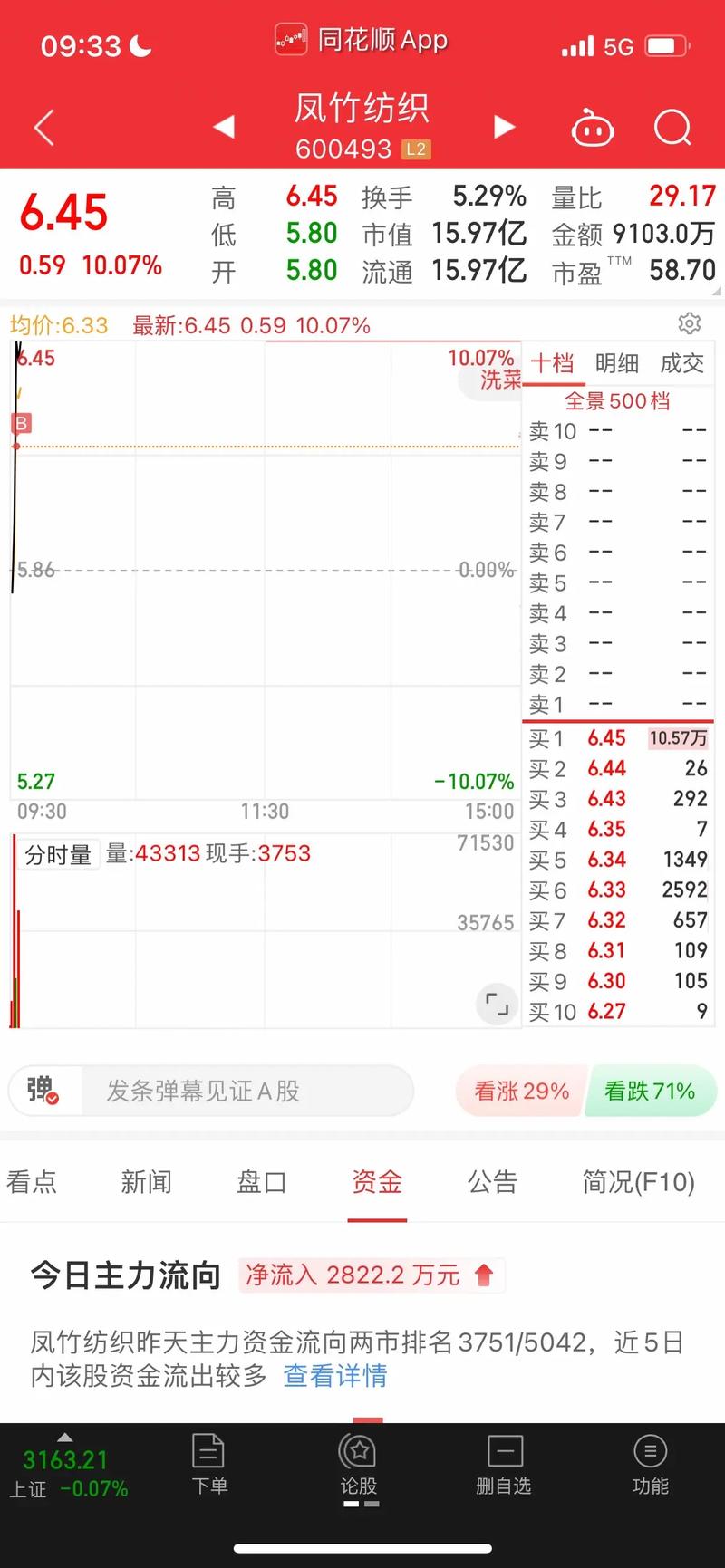Go back to the previous screen

pyautogui.click(x=44, y=128)
